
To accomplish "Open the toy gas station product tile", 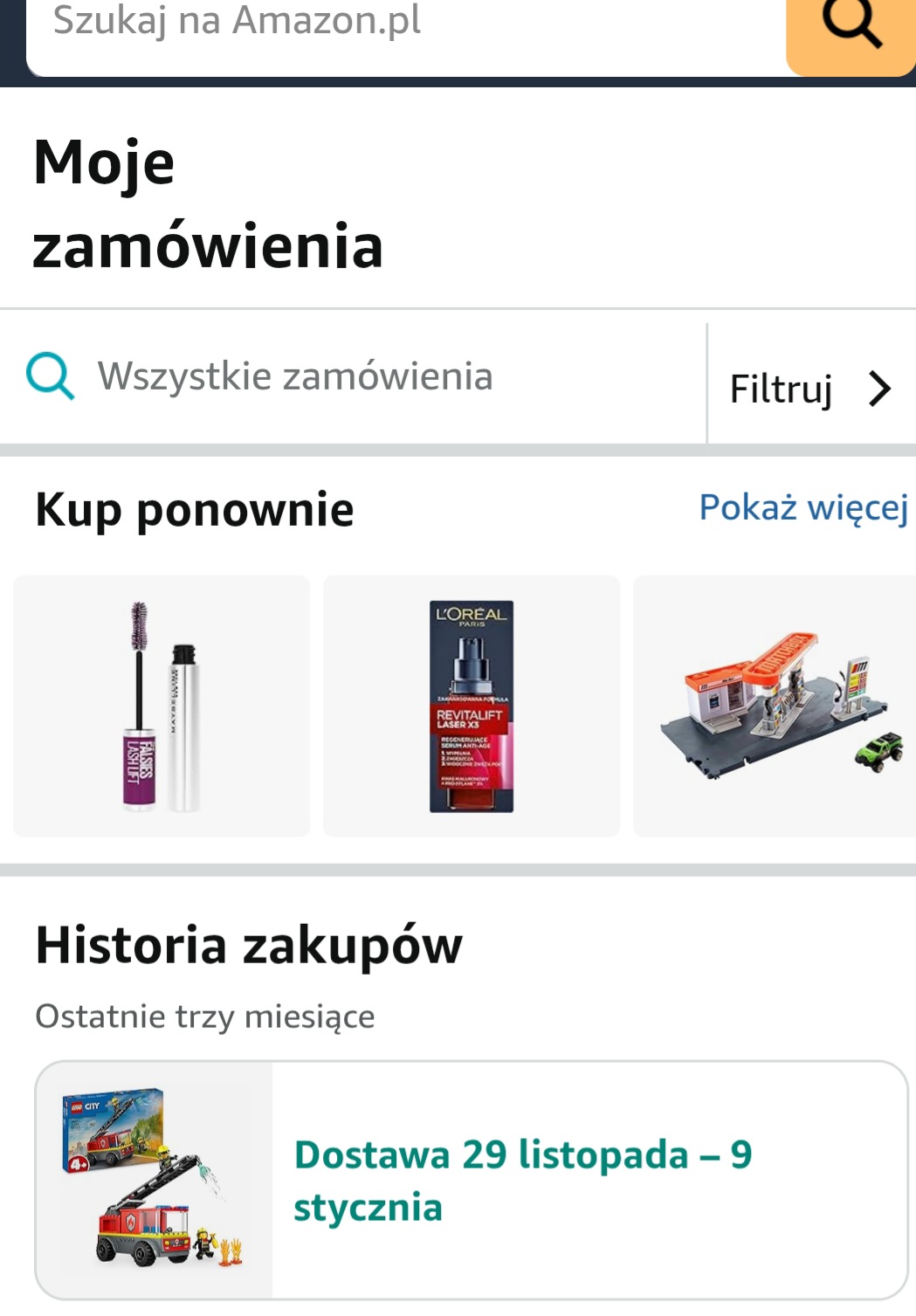I will click(774, 706).
